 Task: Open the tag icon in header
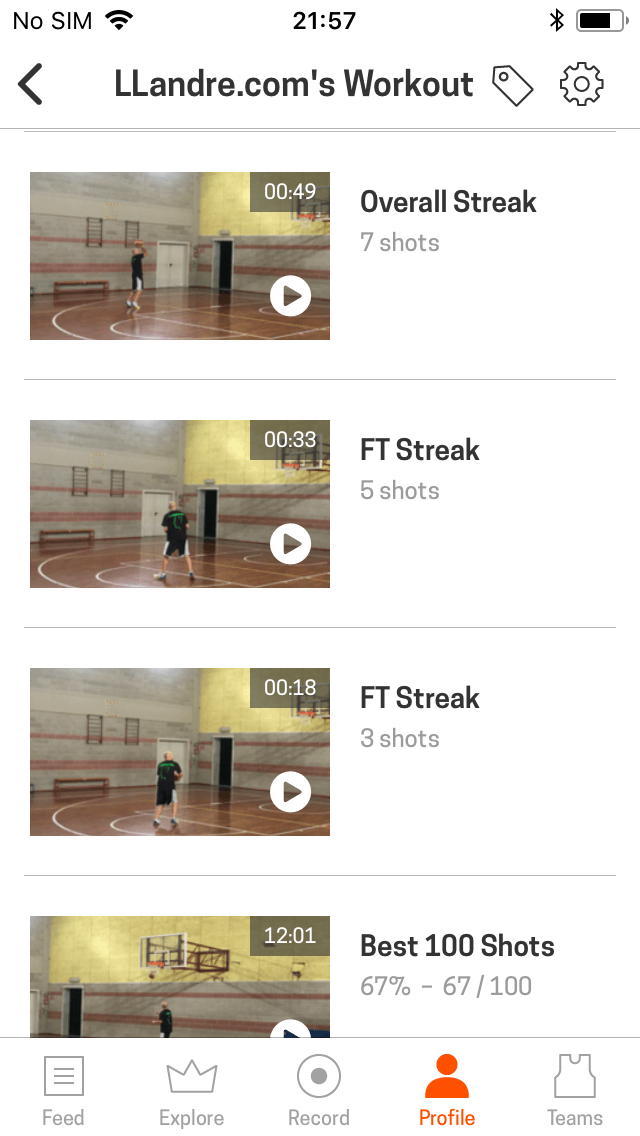click(x=513, y=86)
